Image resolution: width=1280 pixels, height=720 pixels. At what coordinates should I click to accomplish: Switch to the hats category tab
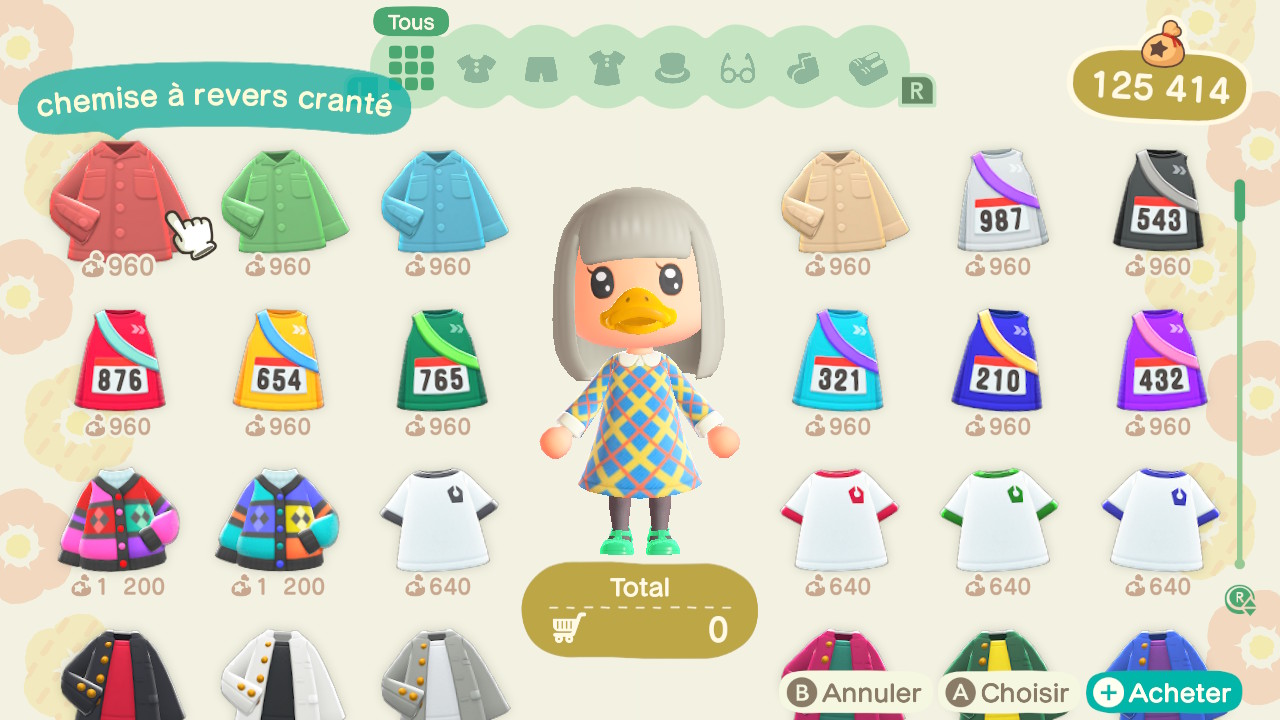(672, 68)
